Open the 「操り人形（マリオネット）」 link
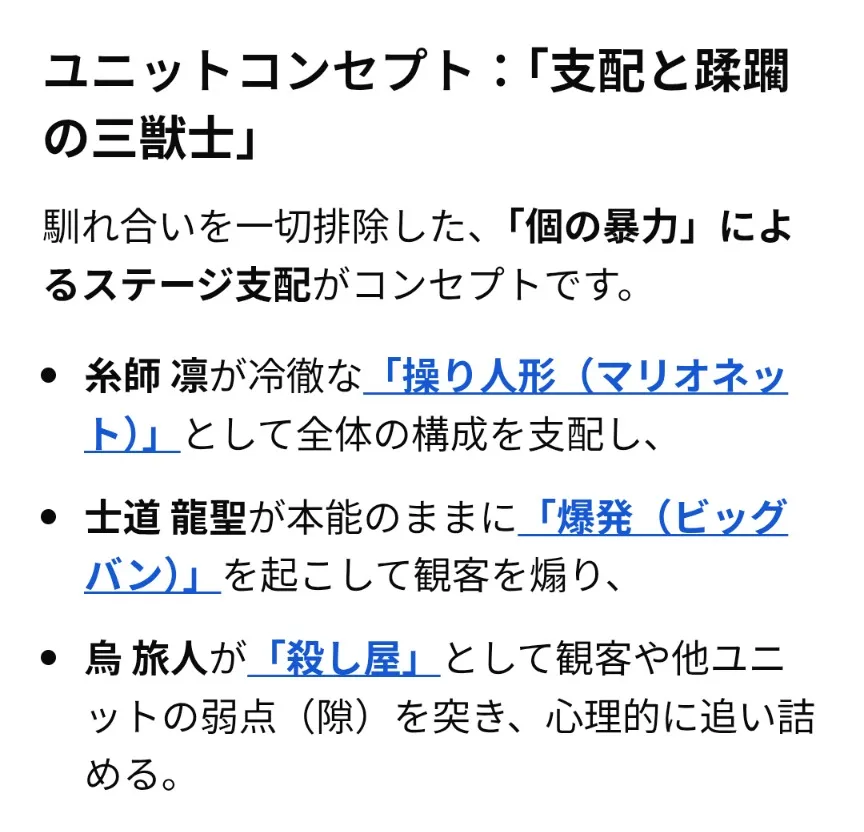Screen dimensions: 864x832 click(575, 379)
